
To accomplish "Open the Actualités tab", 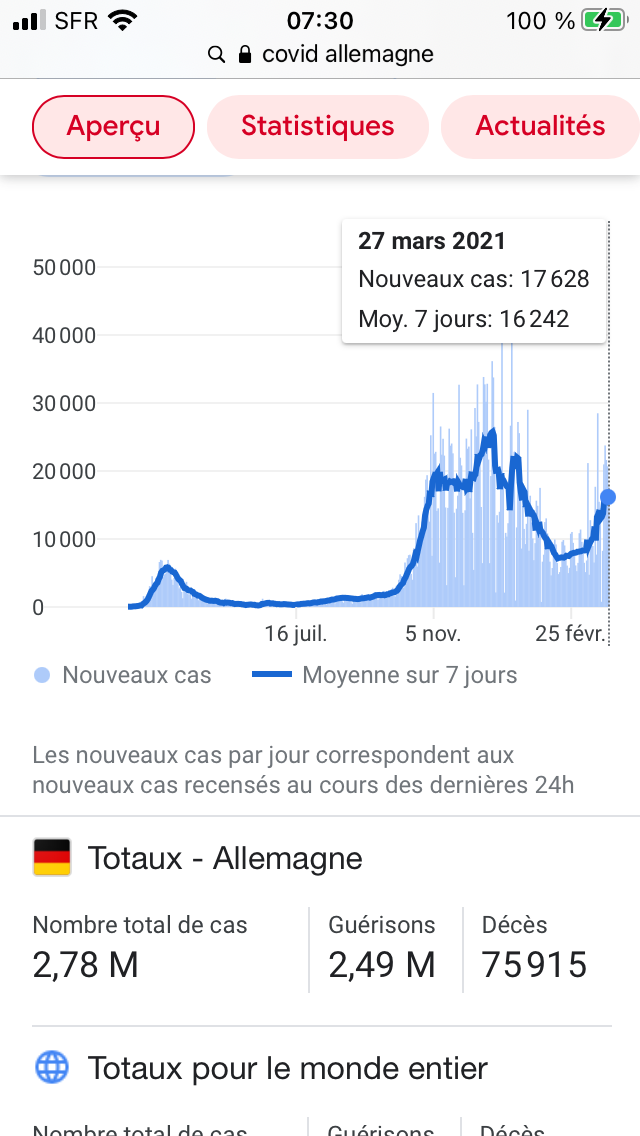I will [540, 127].
